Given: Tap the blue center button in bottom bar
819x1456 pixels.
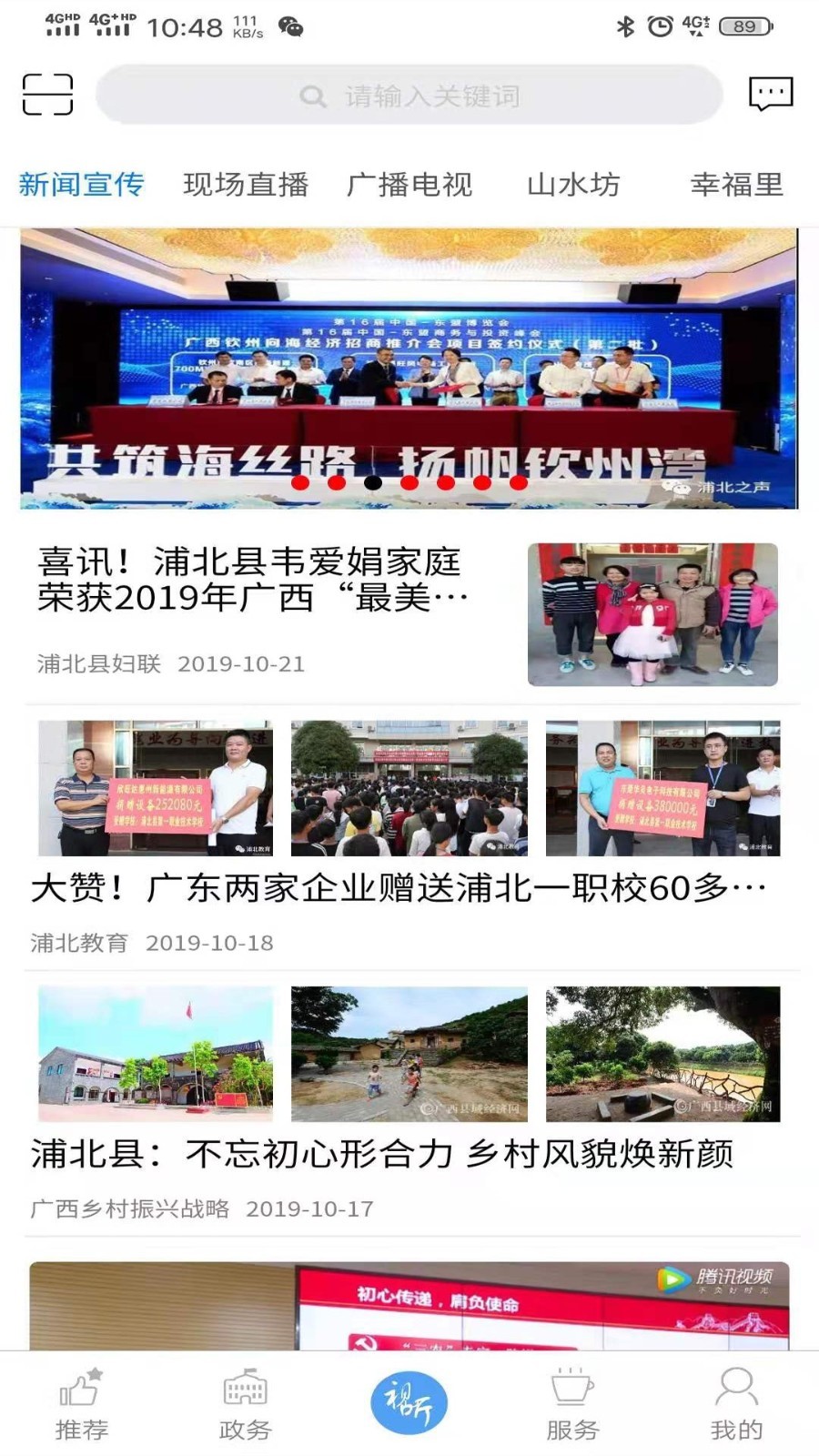Looking at the screenshot, I should click(409, 1402).
